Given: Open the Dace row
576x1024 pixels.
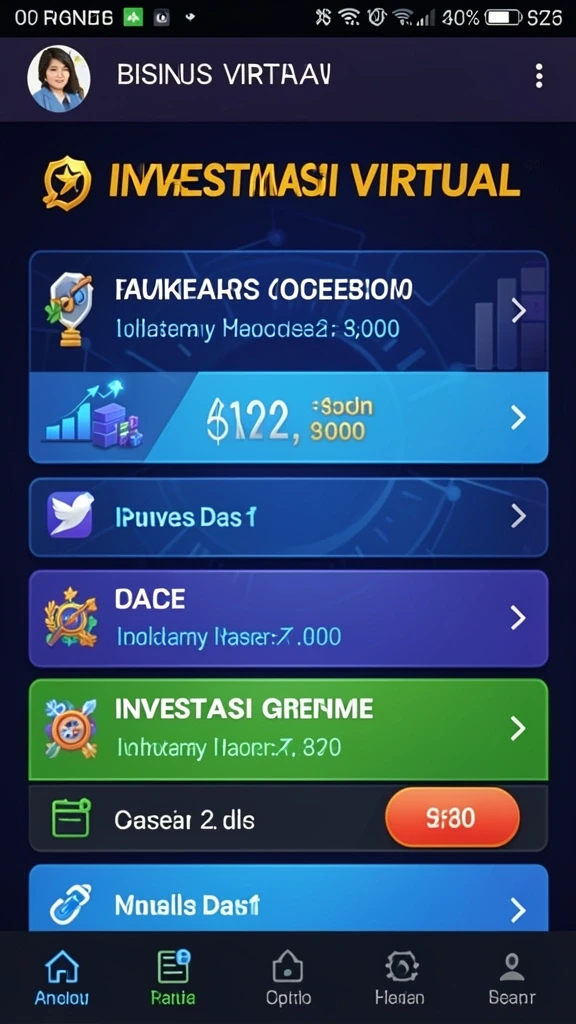Looking at the screenshot, I should (x=288, y=618).
